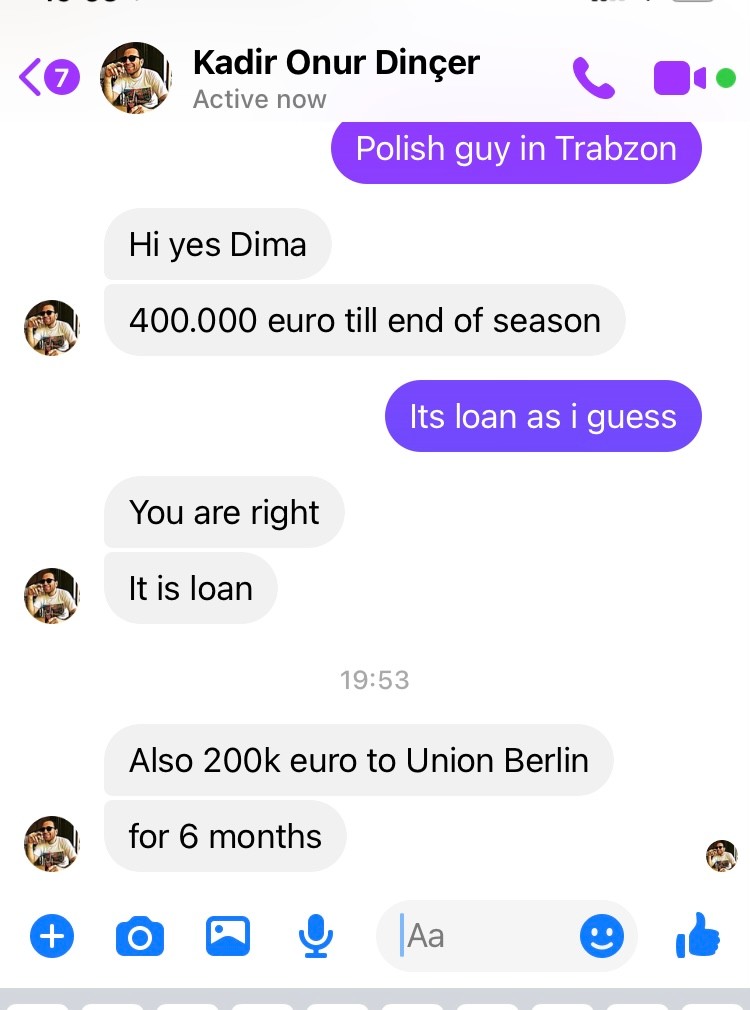
Task: View Kadir's profile picture in the header
Action: pyautogui.click(x=135, y=78)
